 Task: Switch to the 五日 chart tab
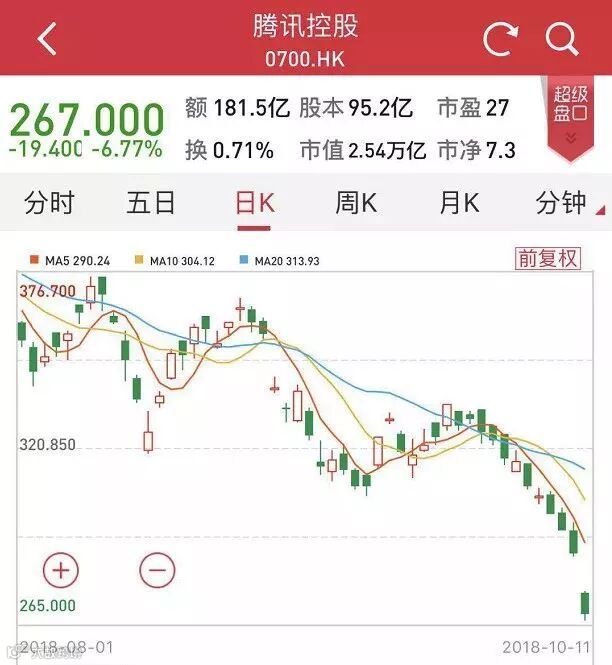151,204
